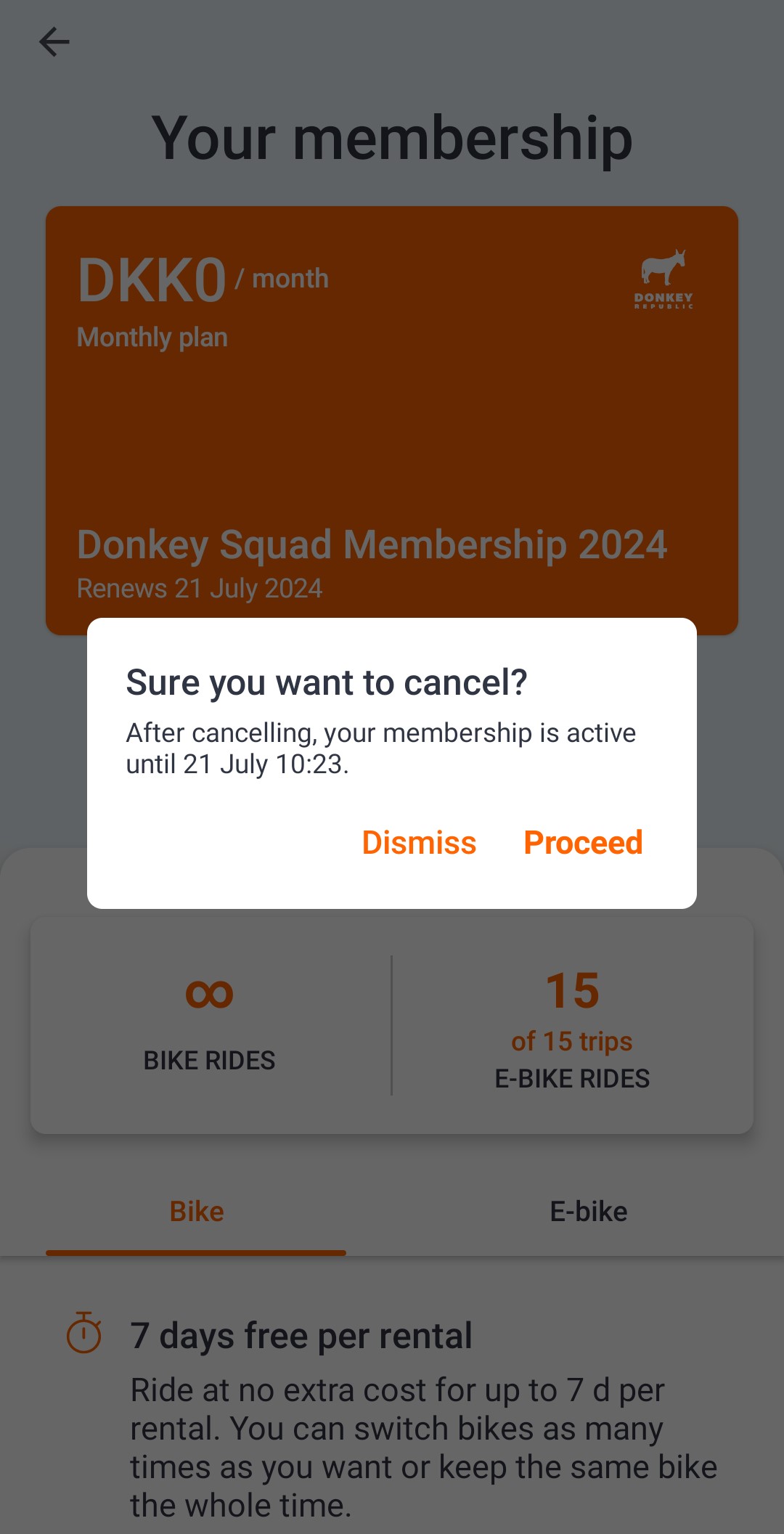Go back using the top arrow
784x1534 pixels.
54,41
